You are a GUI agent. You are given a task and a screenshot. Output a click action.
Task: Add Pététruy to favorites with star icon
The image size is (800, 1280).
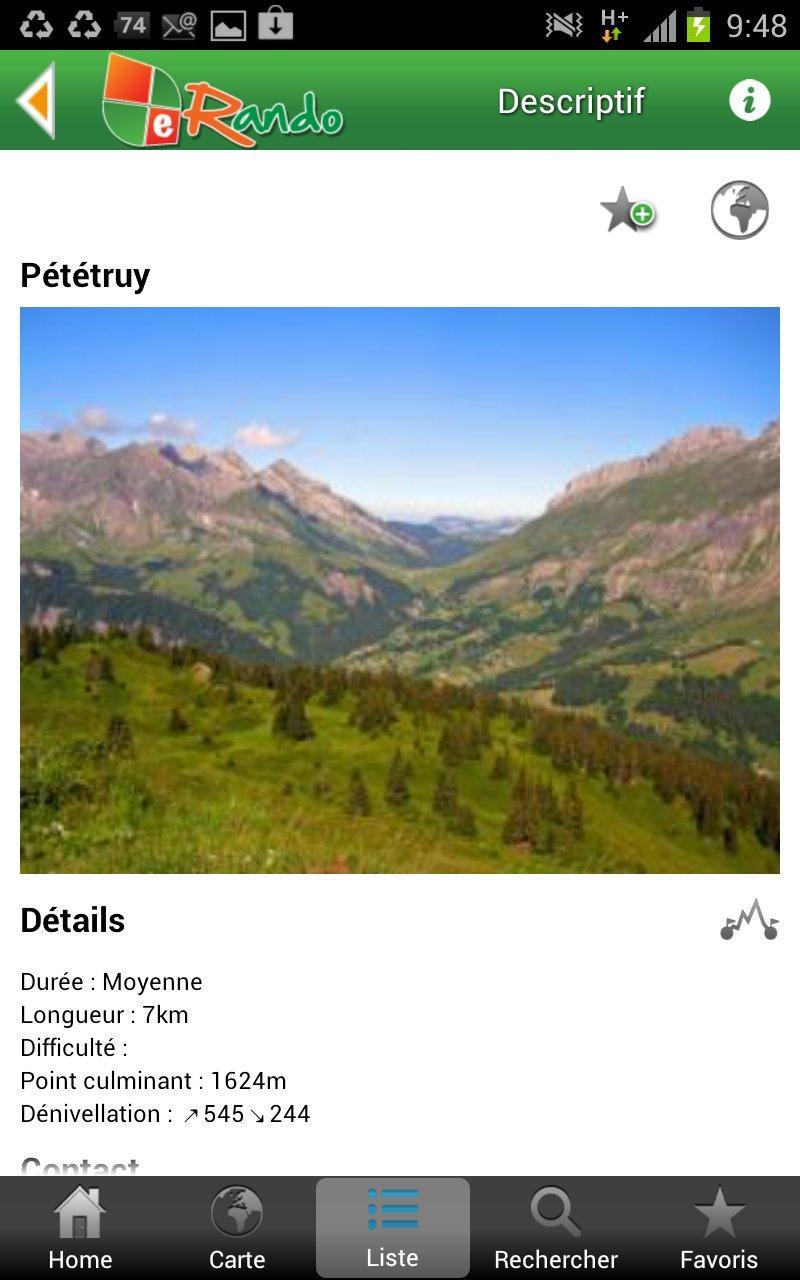coord(627,210)
